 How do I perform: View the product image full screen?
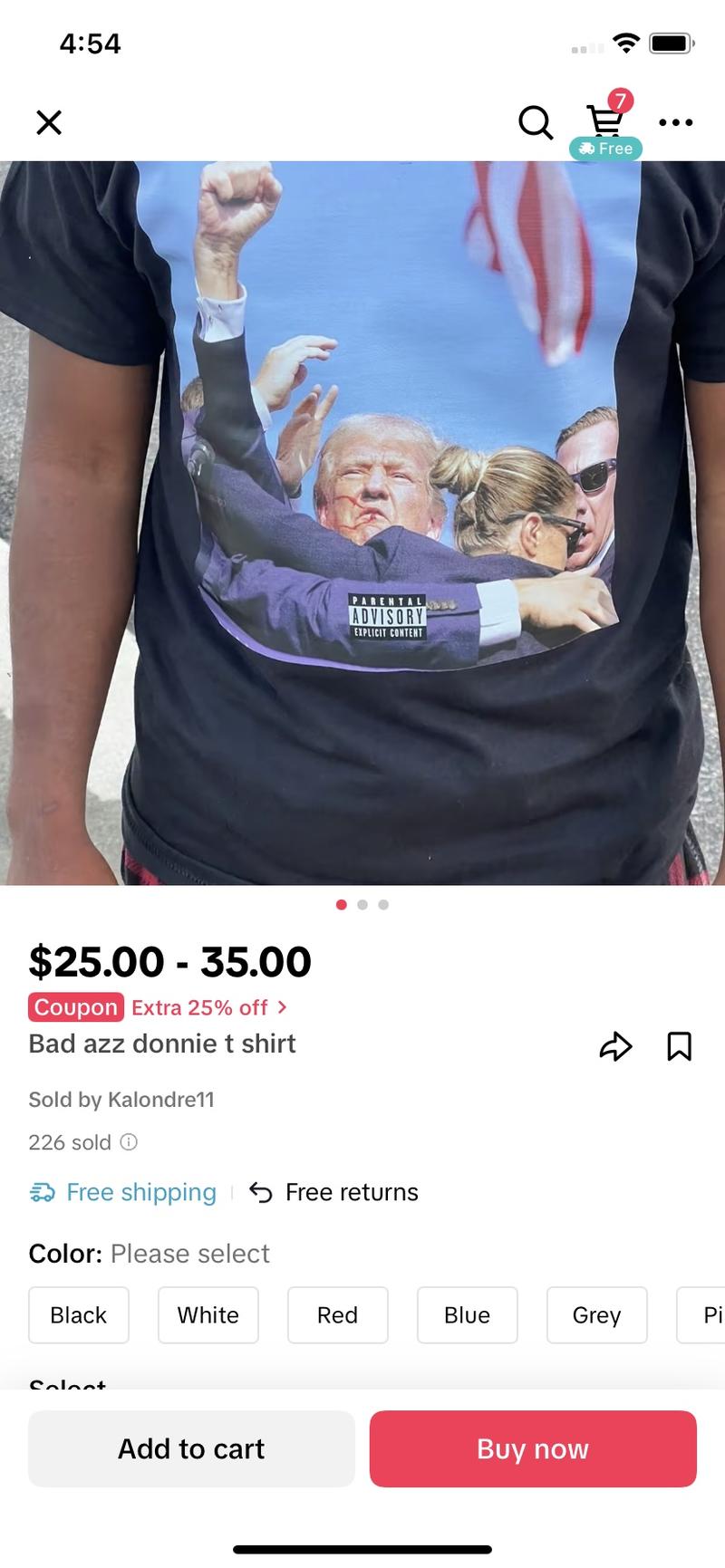click(362, 522)
